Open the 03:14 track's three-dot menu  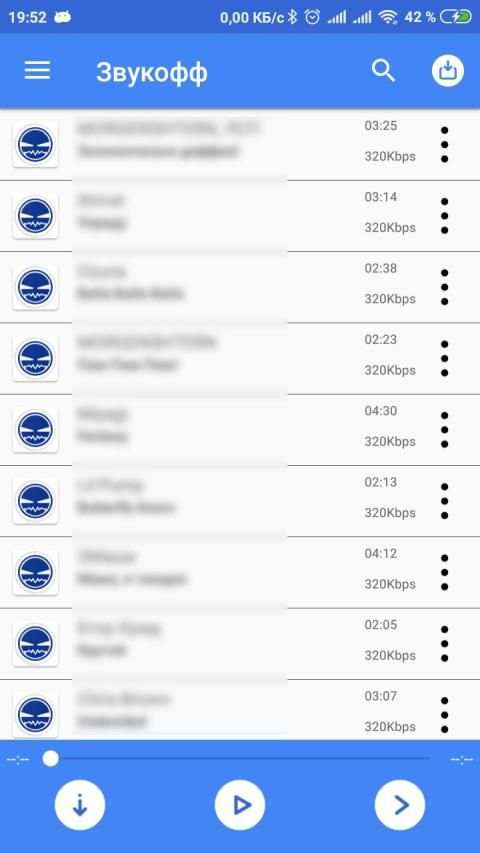point(445,216)
